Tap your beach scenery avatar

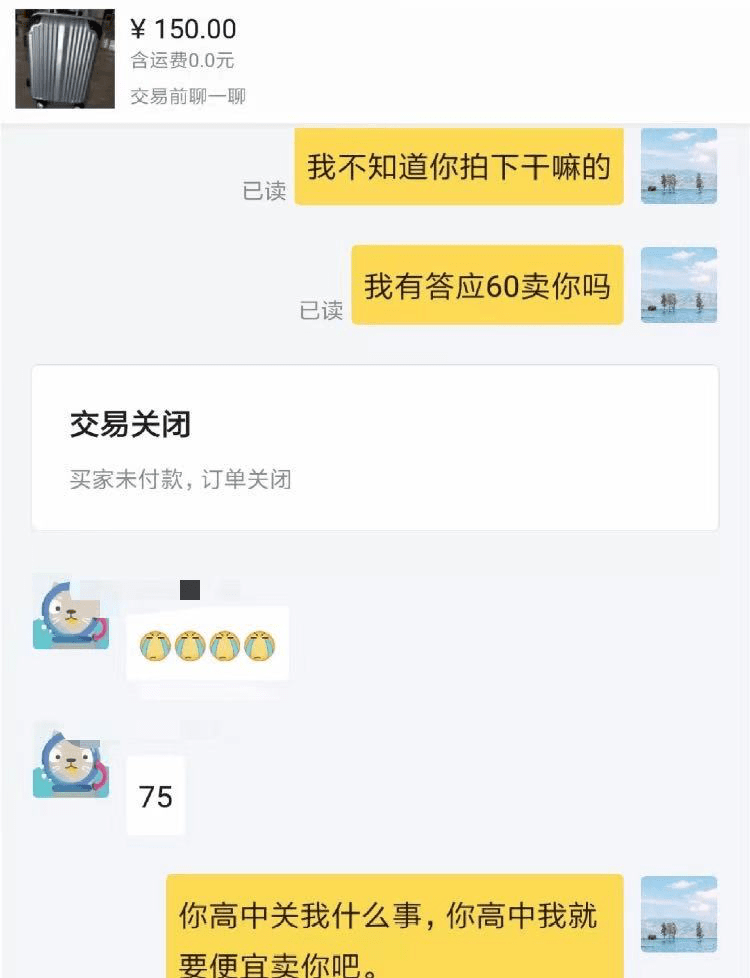678,166
